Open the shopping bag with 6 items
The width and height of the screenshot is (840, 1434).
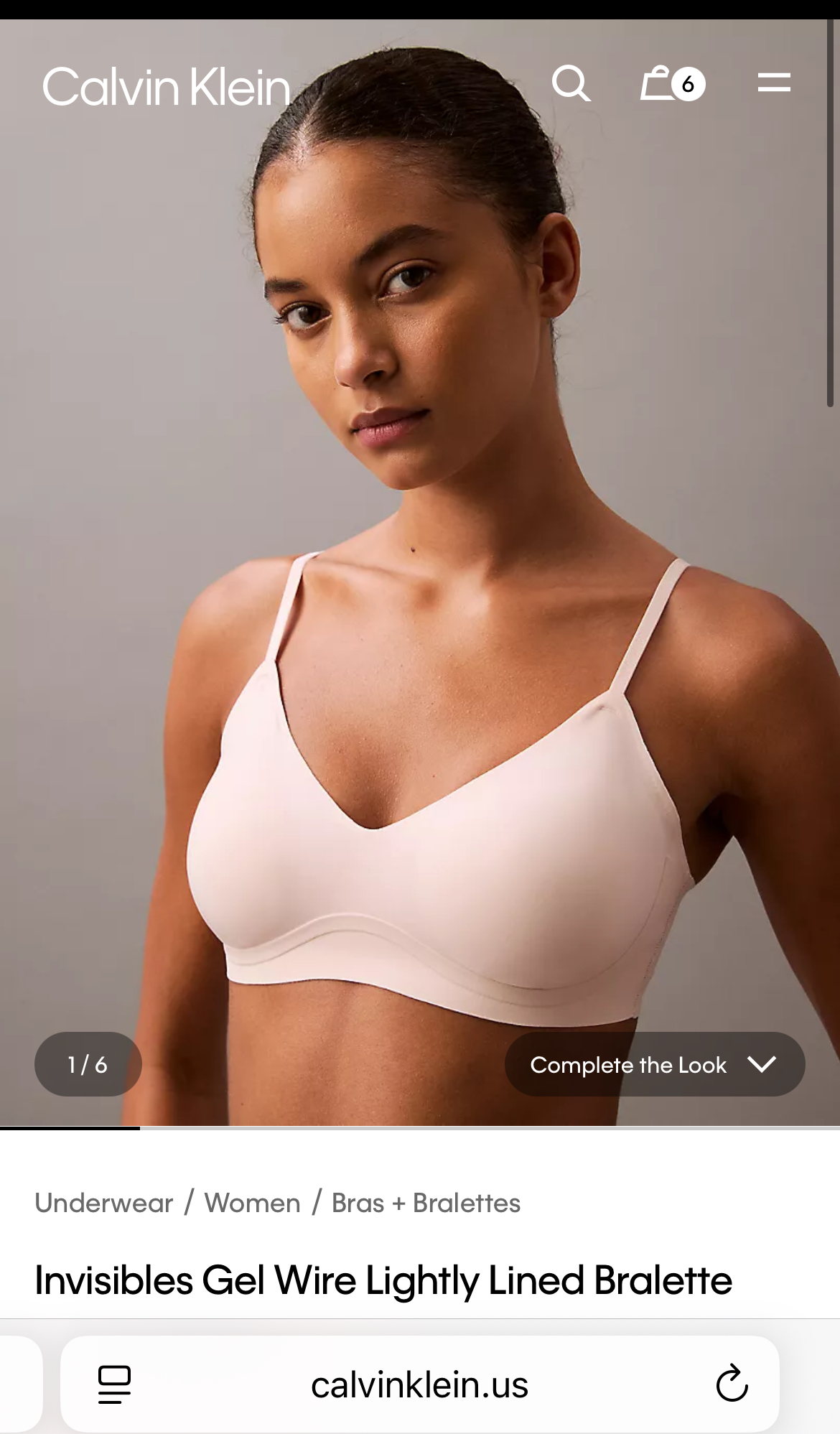(671, 84)
